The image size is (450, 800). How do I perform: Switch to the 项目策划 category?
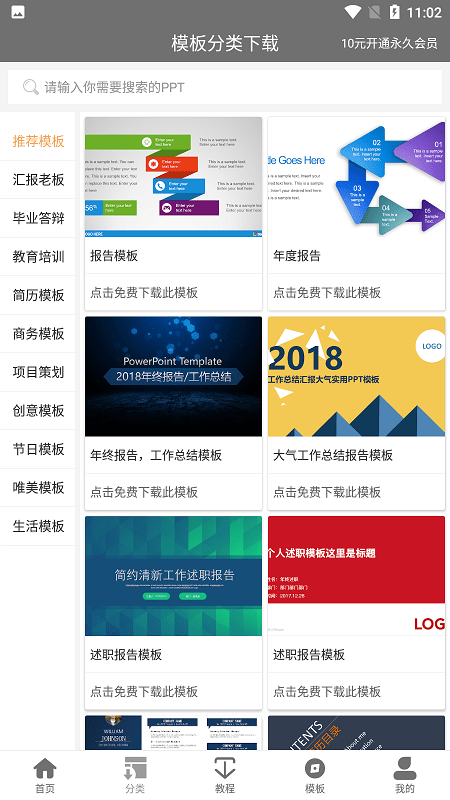[x=38, y=372]
